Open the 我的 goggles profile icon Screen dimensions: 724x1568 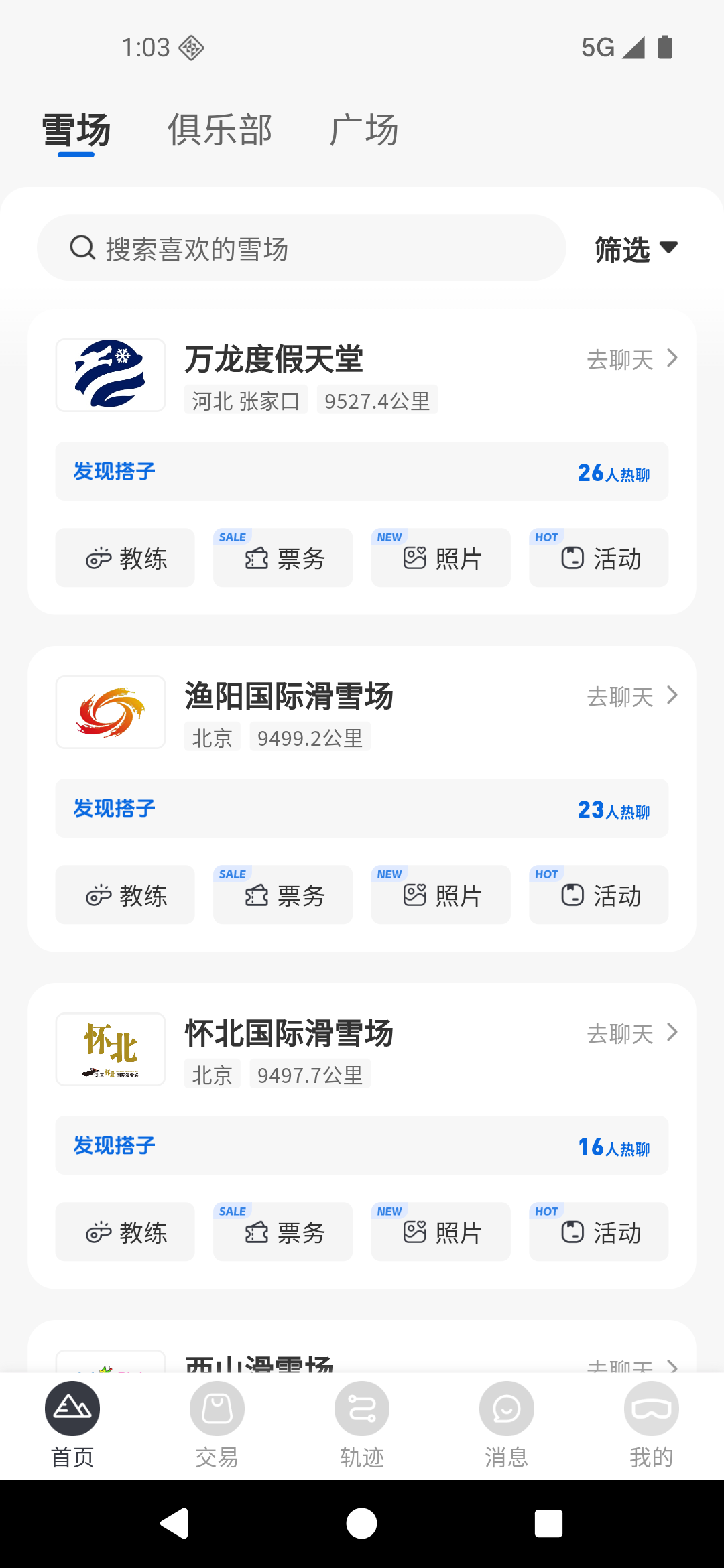click(x=651, y=1408)
